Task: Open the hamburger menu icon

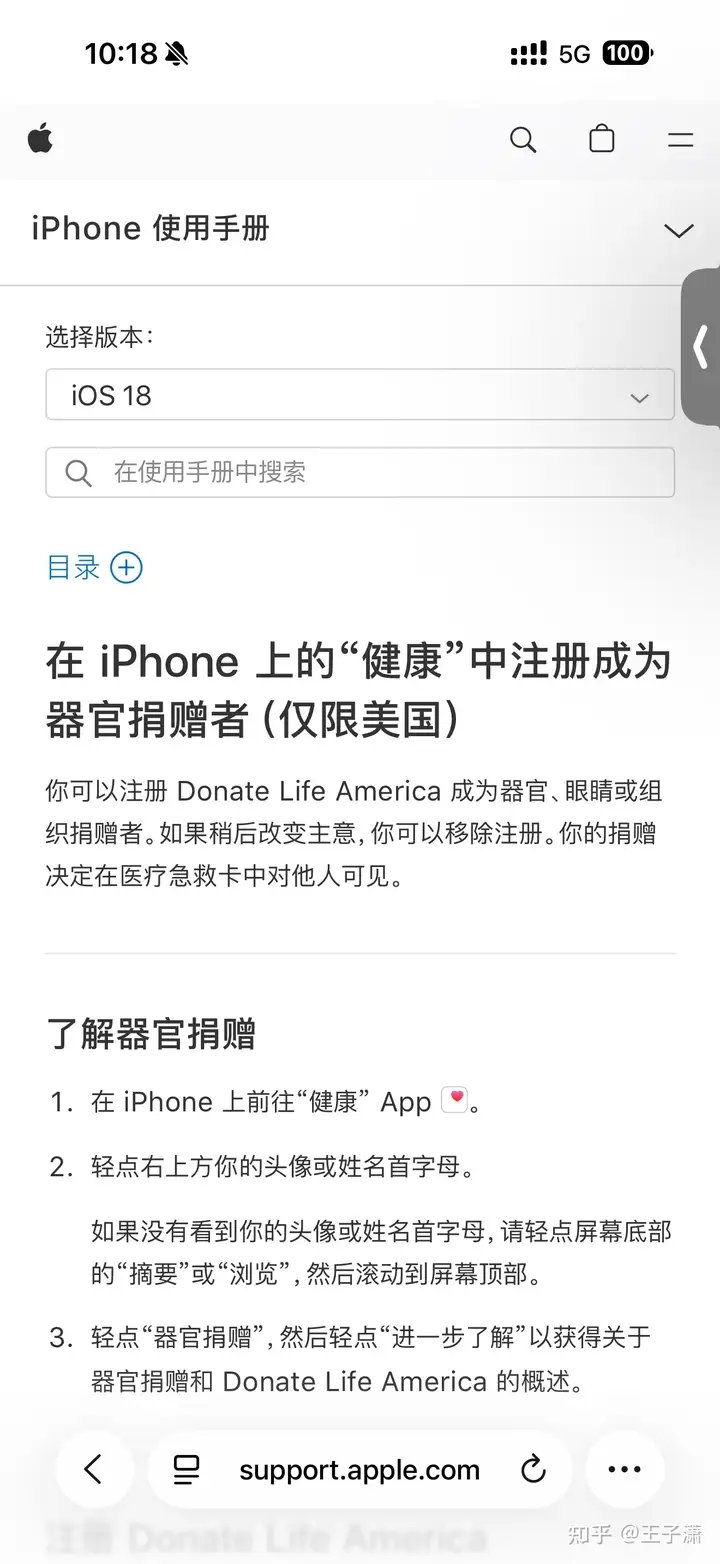Action: (679, 140)
